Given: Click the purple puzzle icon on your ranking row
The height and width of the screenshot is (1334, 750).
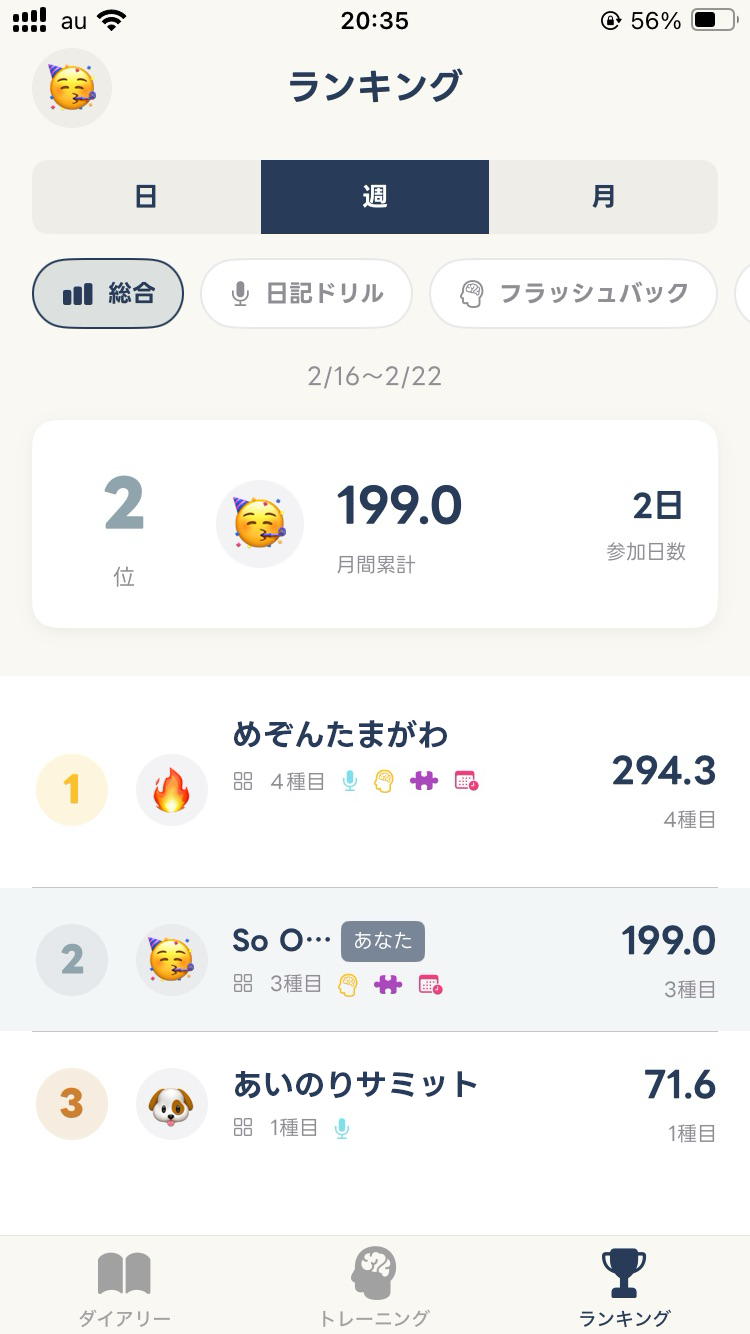Looking at the screenshot, I should point(388,986).
